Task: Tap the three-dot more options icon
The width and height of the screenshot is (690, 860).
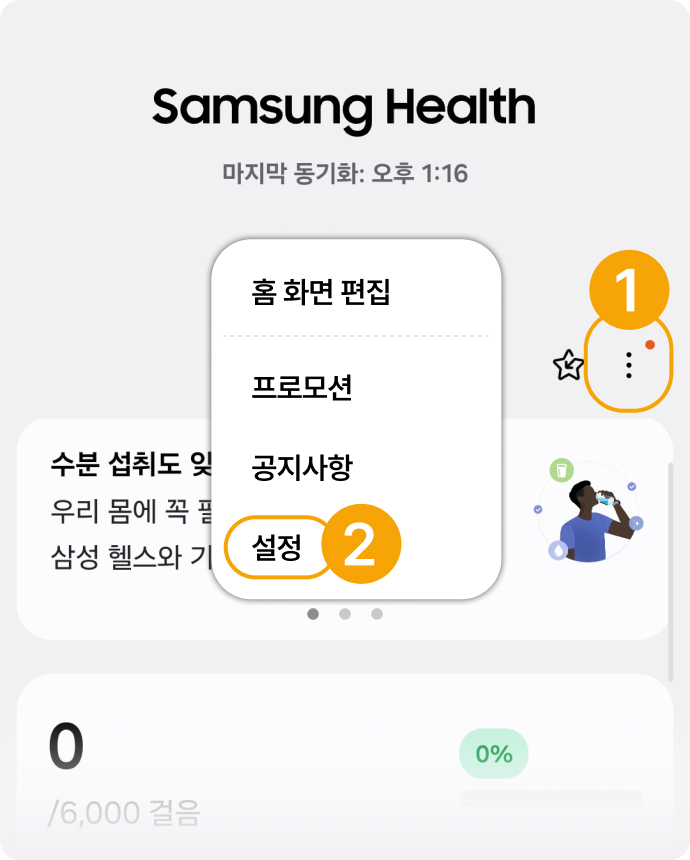Action: point(628,365)
